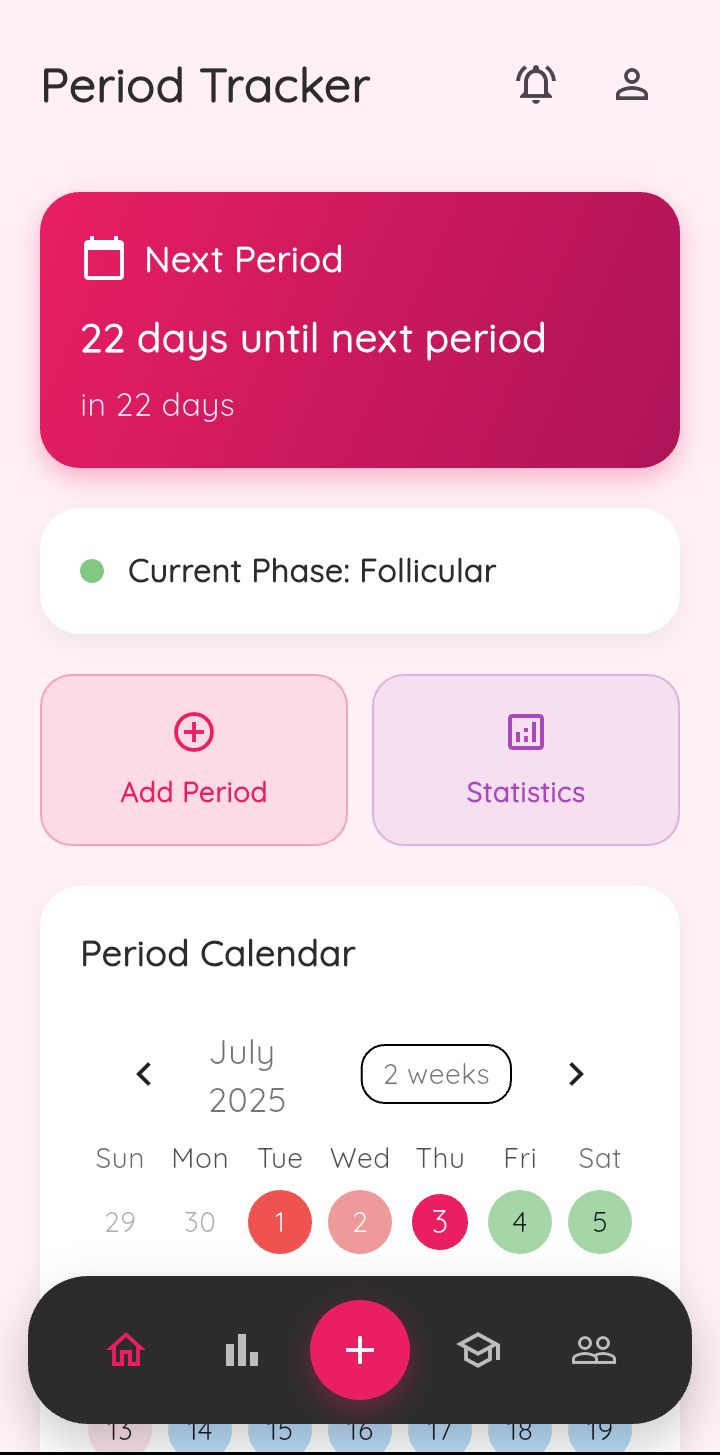Open the Statistics button
Image resolution: width=720 pixels, height=1455 pixels.
tap(526, 760)
